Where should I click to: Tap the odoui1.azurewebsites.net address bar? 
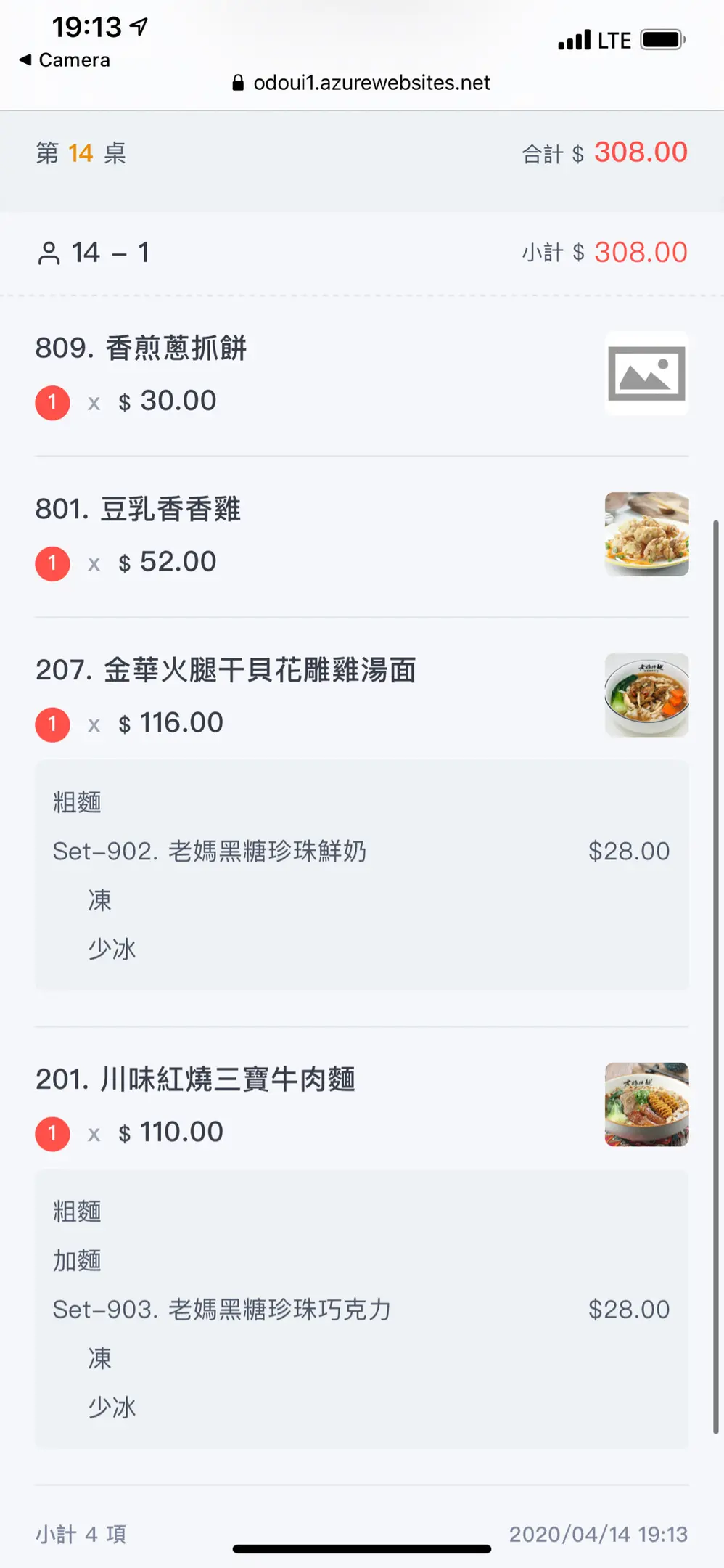coord(361,83)
